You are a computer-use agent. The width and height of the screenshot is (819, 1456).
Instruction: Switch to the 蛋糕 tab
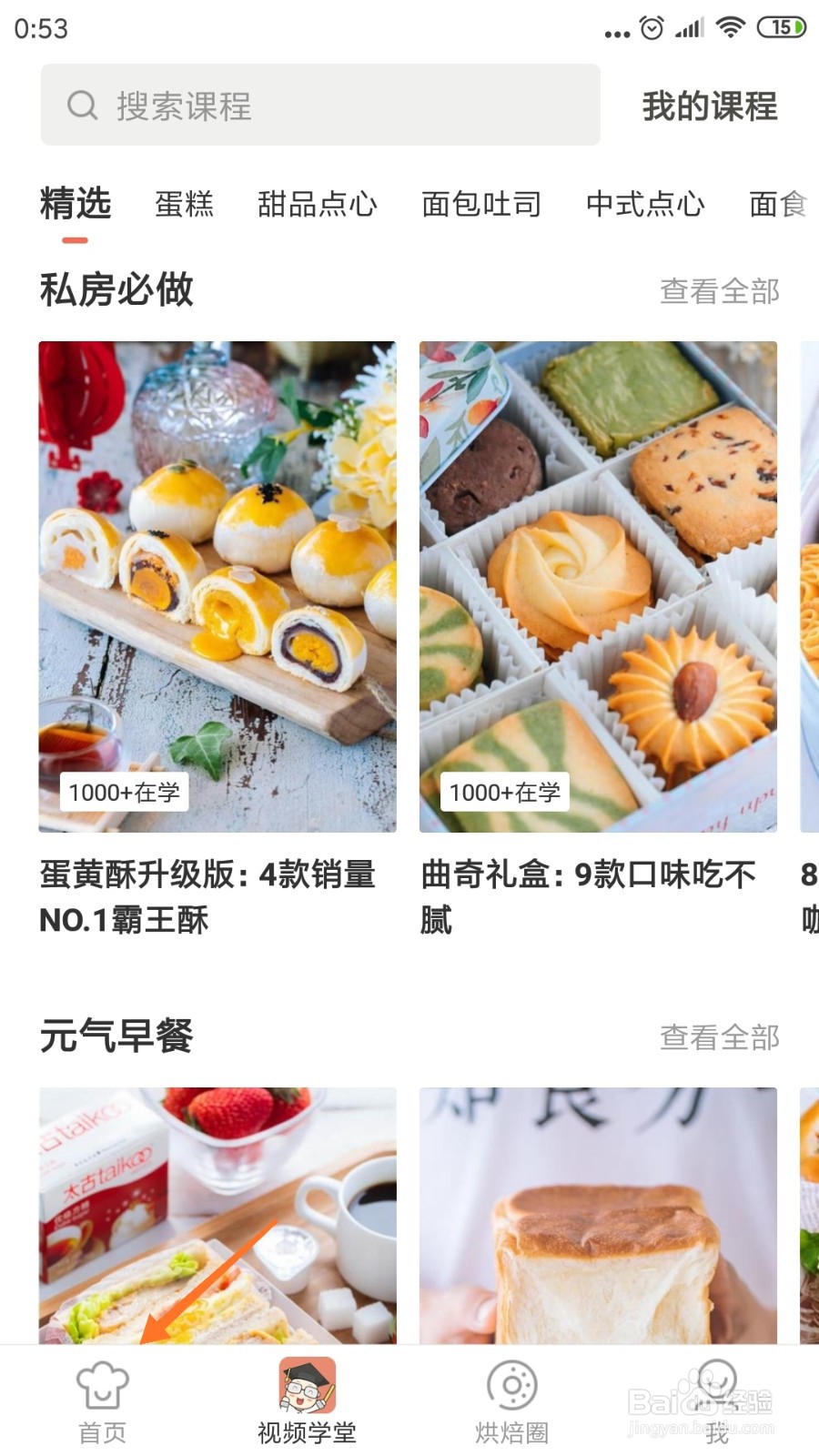185,204
